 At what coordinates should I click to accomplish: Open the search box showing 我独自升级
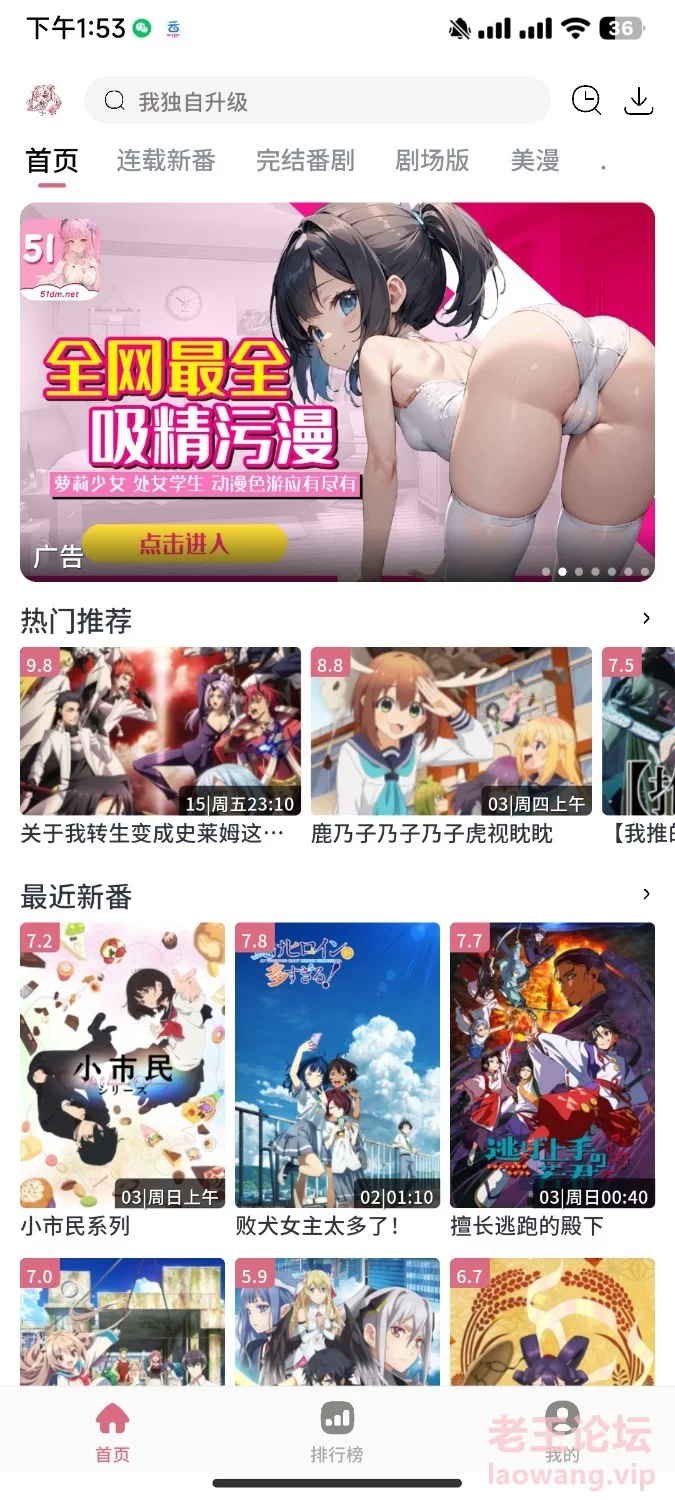coord(317,101)
